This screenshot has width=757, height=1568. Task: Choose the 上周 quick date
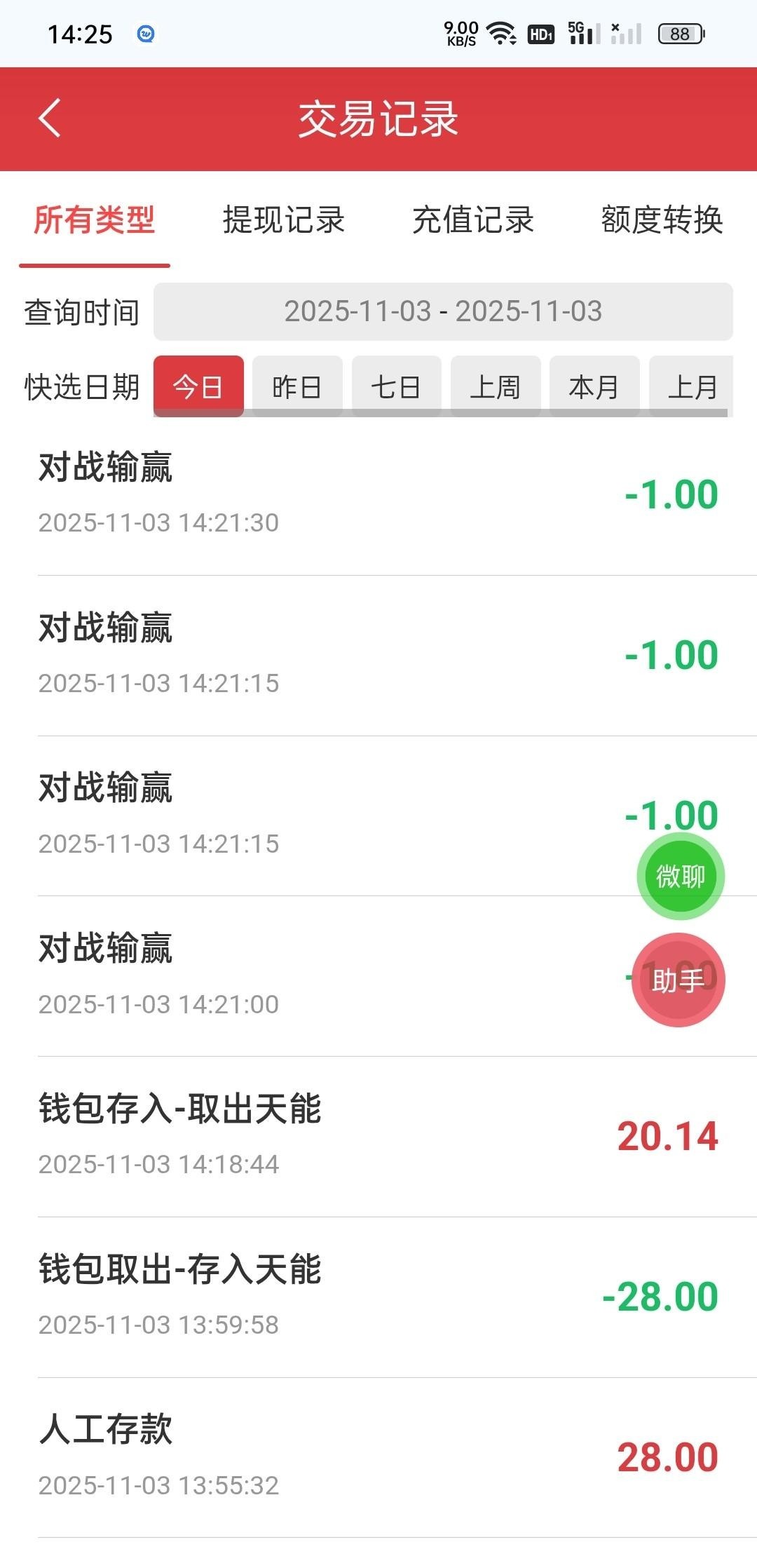click(x=496, y=386)
